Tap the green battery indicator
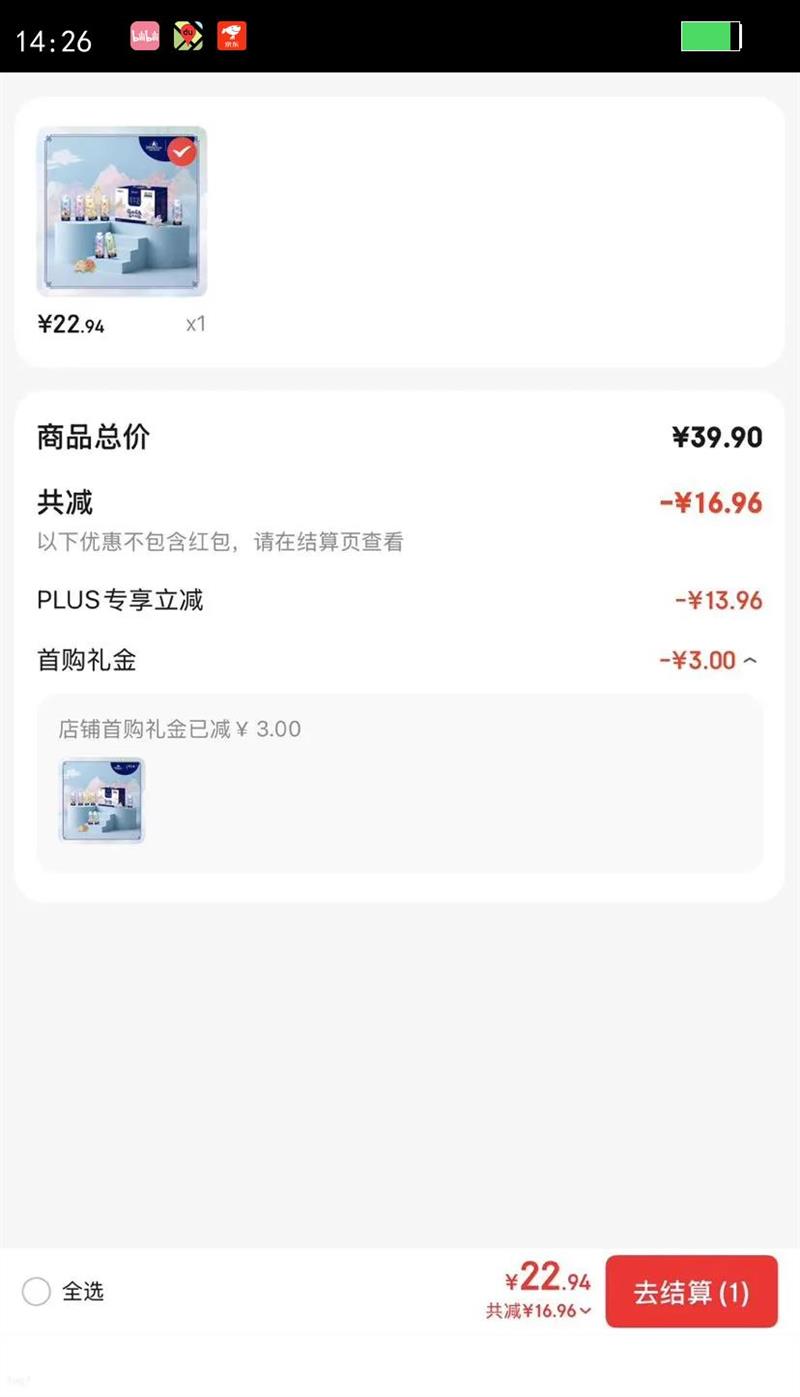The height and width of the screenshot is (1397, 800). [x=710, y=35]
